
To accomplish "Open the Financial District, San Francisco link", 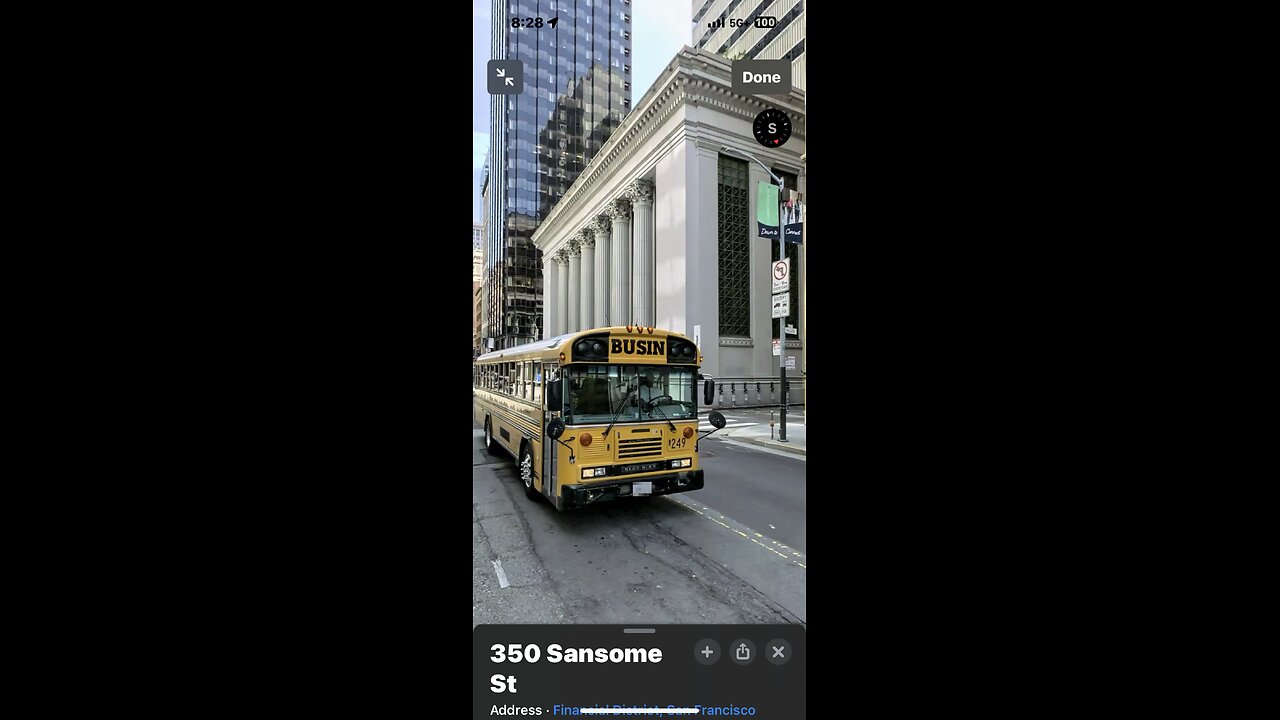I will (x=654, y=710).
